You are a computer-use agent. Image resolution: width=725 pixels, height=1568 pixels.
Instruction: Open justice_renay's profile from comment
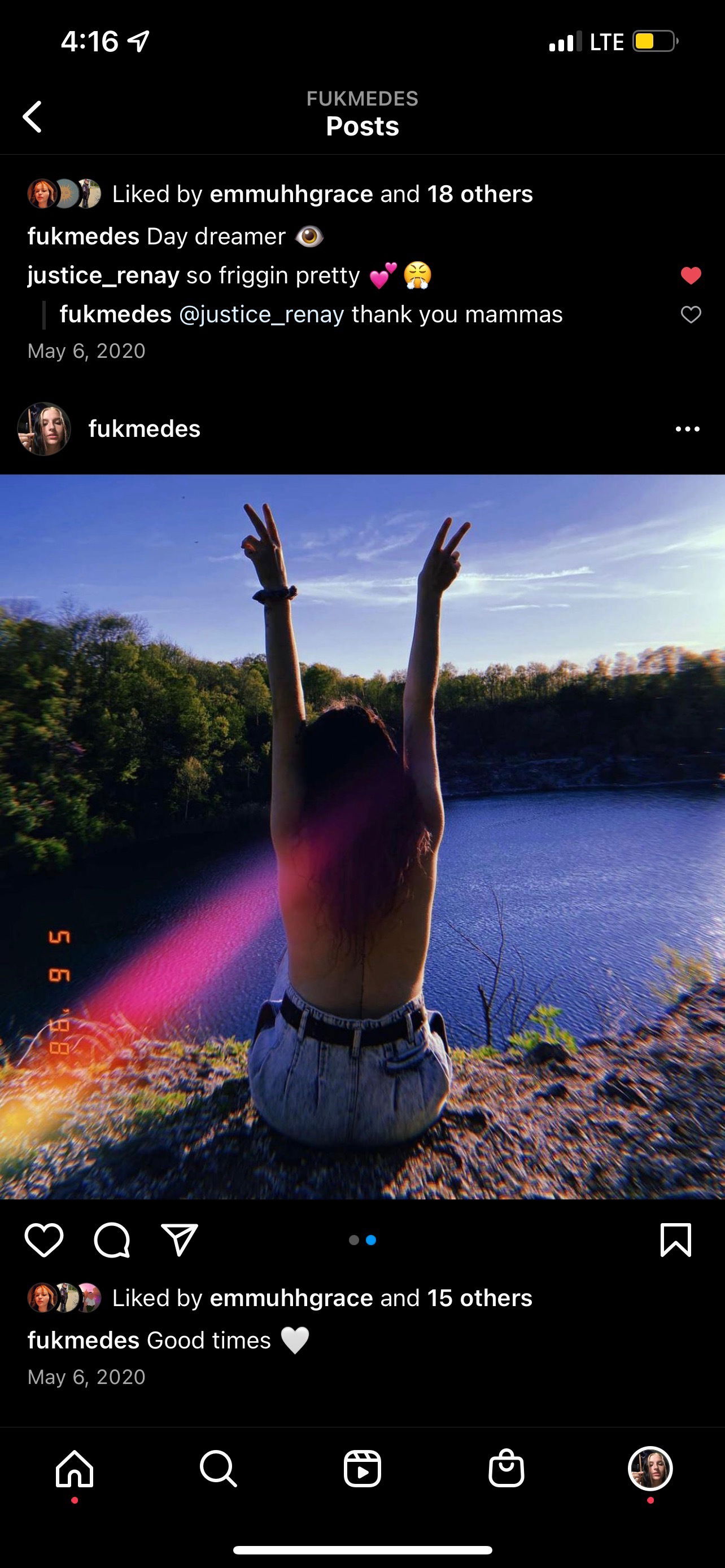pos(103,276)
